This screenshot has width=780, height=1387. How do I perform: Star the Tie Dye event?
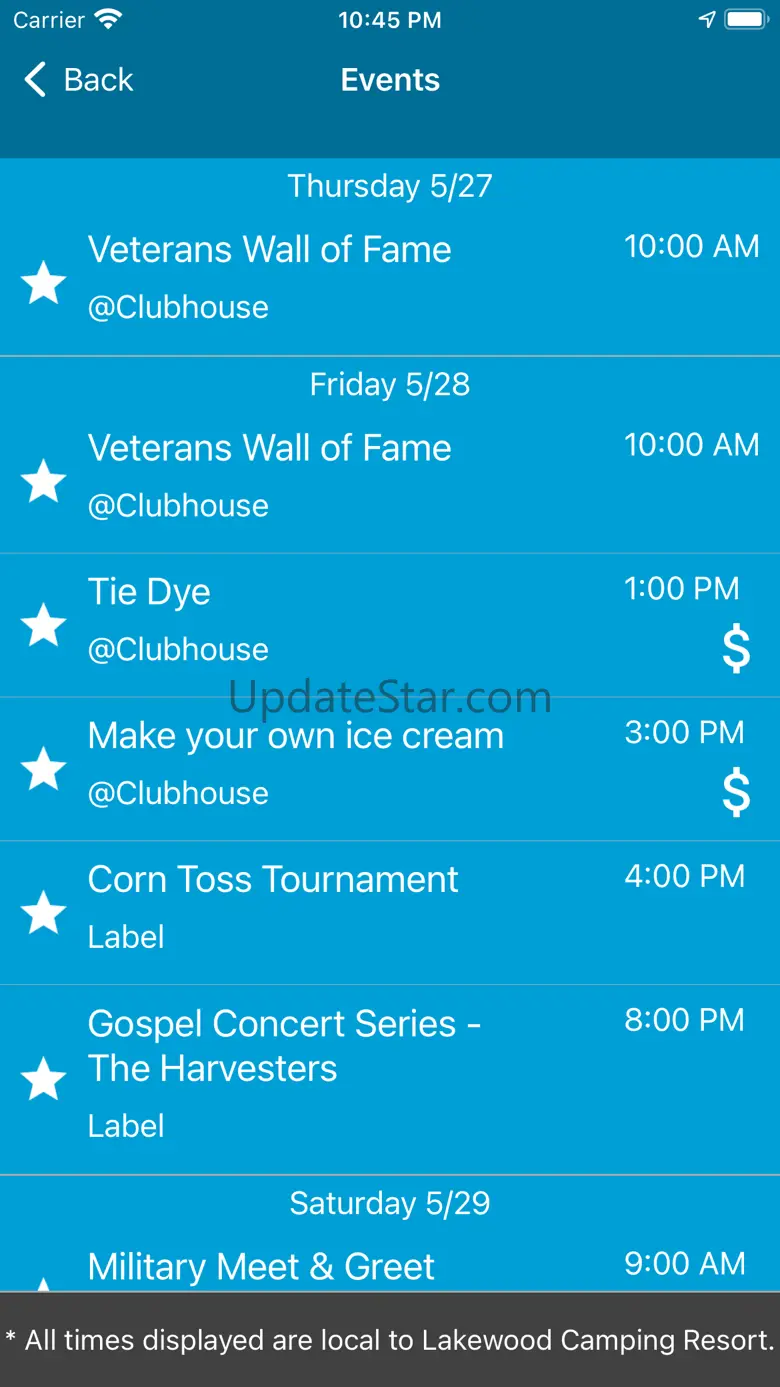click(44, 626)
